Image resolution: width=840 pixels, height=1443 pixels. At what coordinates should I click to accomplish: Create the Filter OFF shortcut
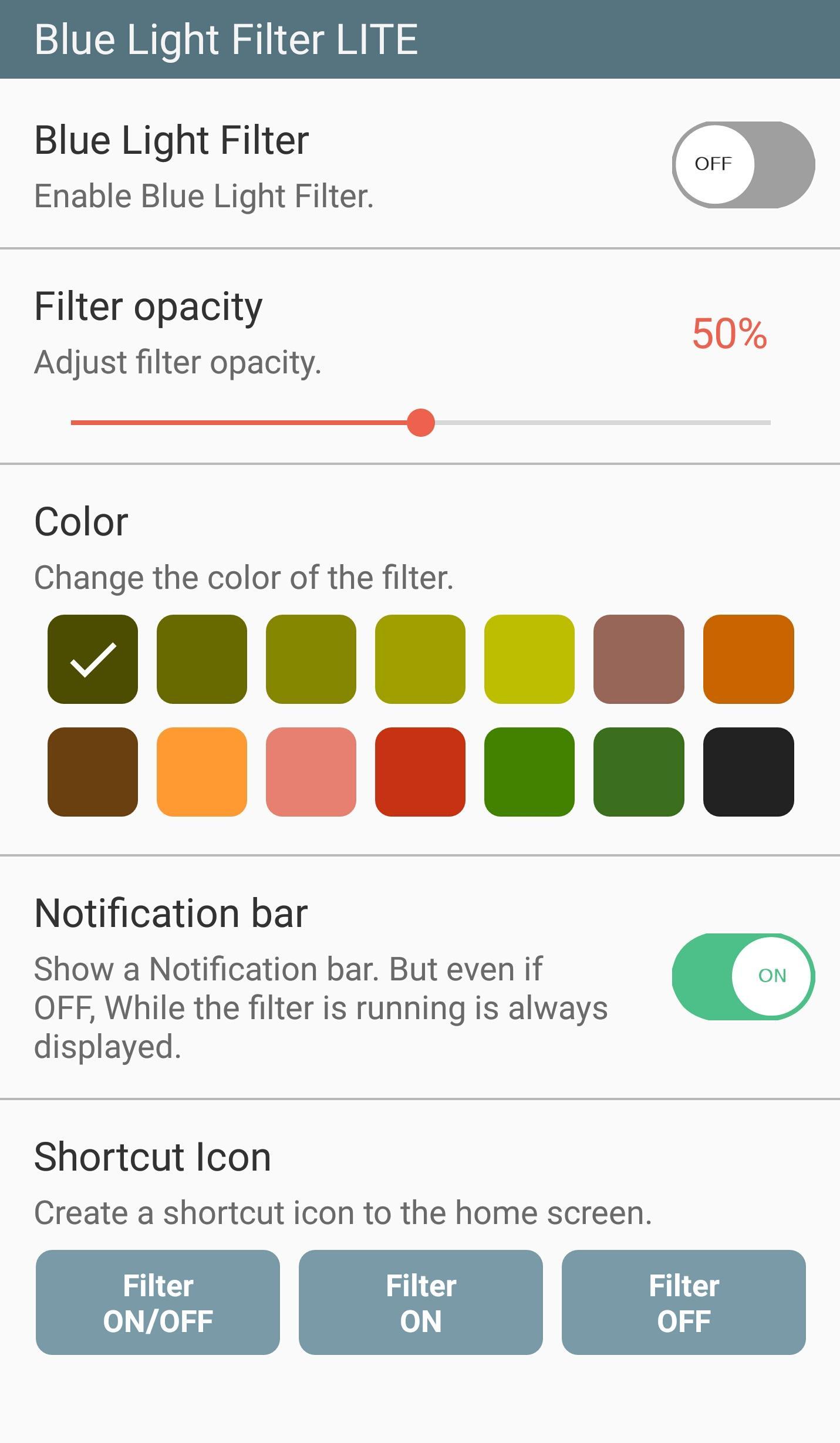pyautogui.click(x=684, y=1303)
